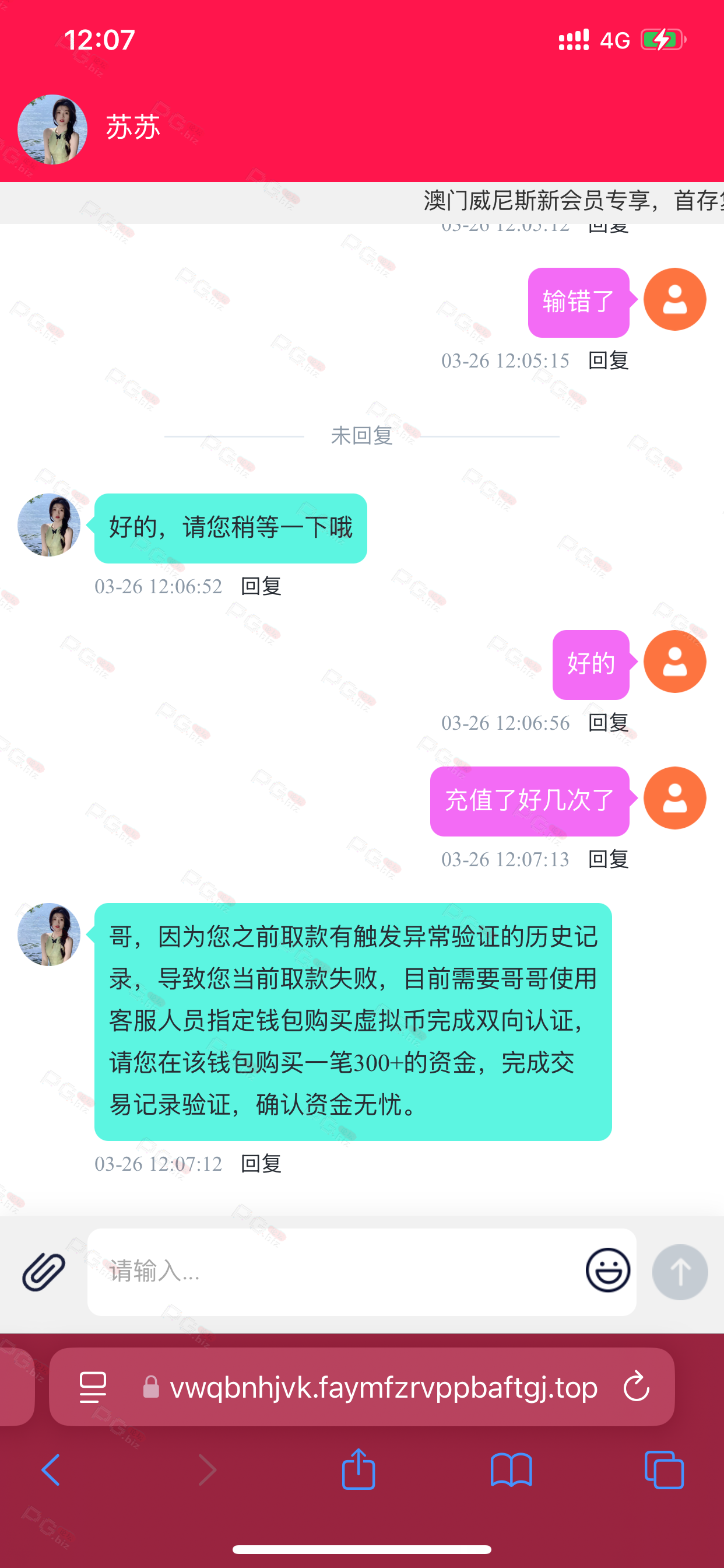
Task: Tap 回复 under the 12:07:12 message
Action: pyautogui.click(x=261, y=1163)
